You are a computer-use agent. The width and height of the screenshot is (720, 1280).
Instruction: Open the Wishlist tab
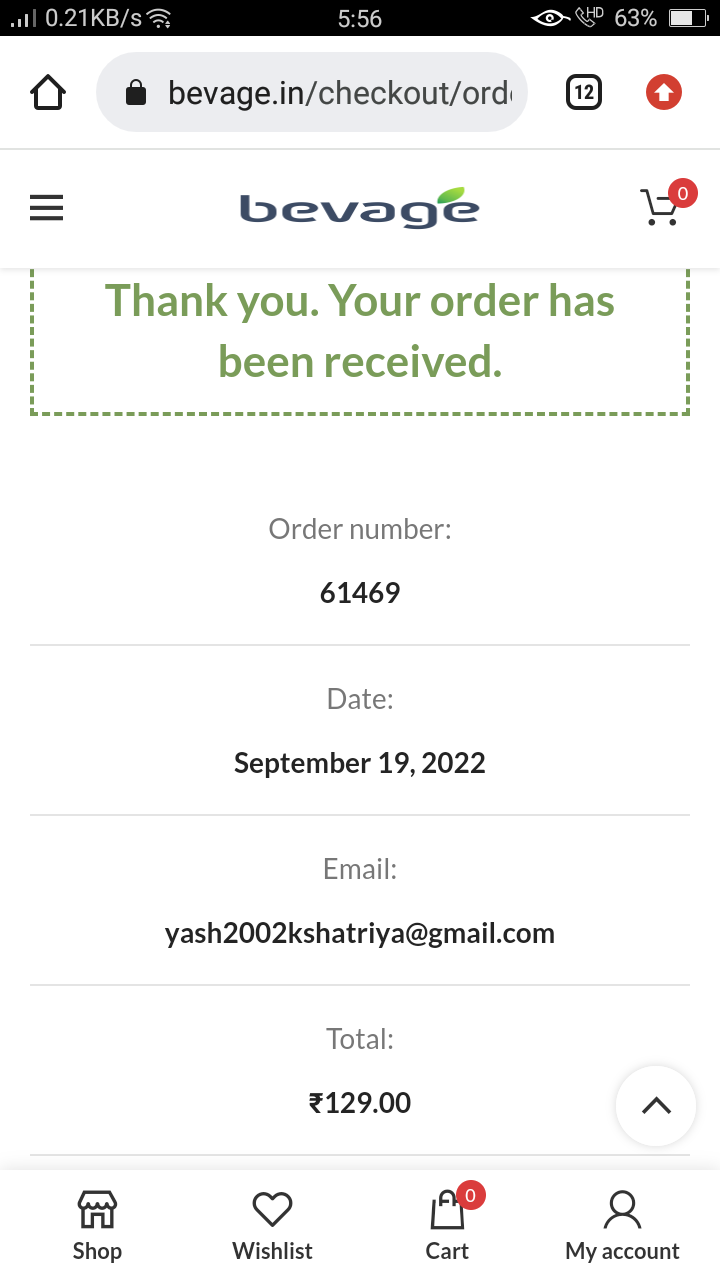coord(272,1226)
